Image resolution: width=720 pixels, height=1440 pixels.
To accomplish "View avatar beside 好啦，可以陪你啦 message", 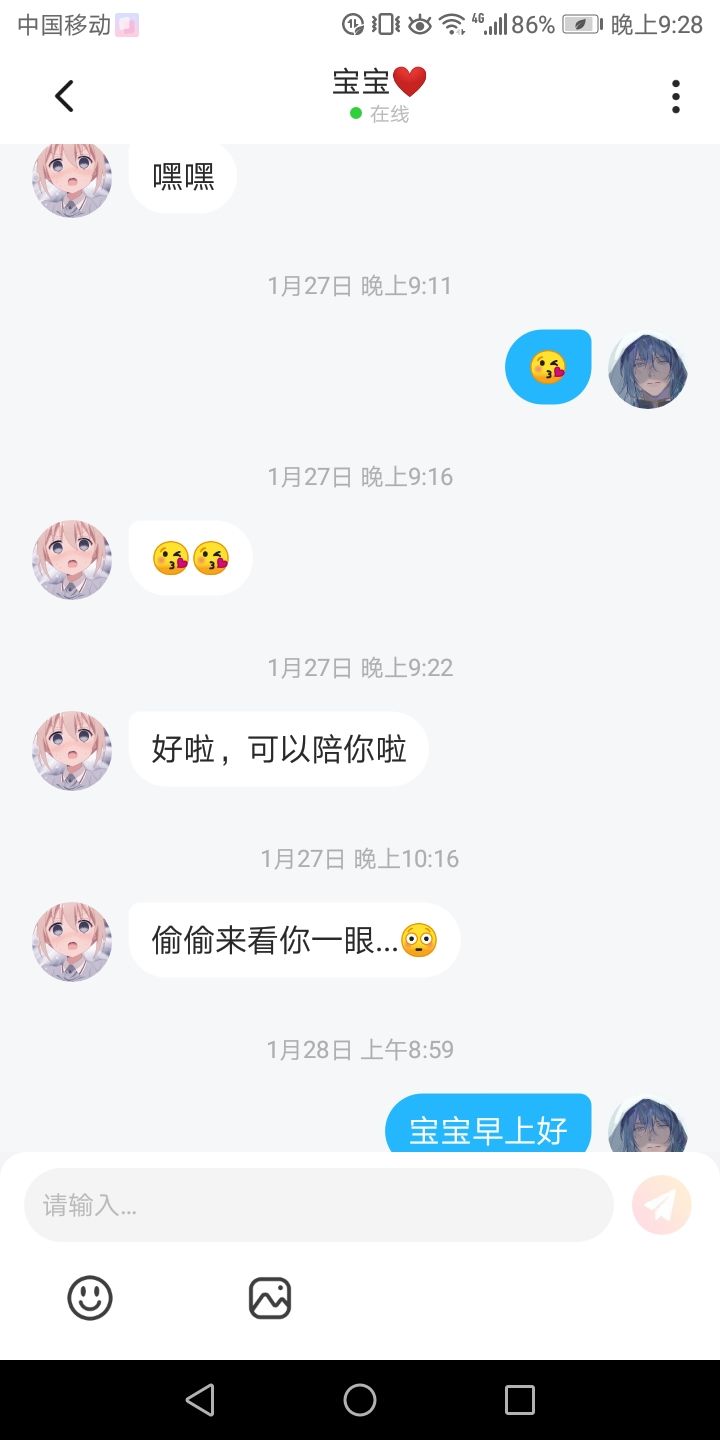I will point(72,751).
